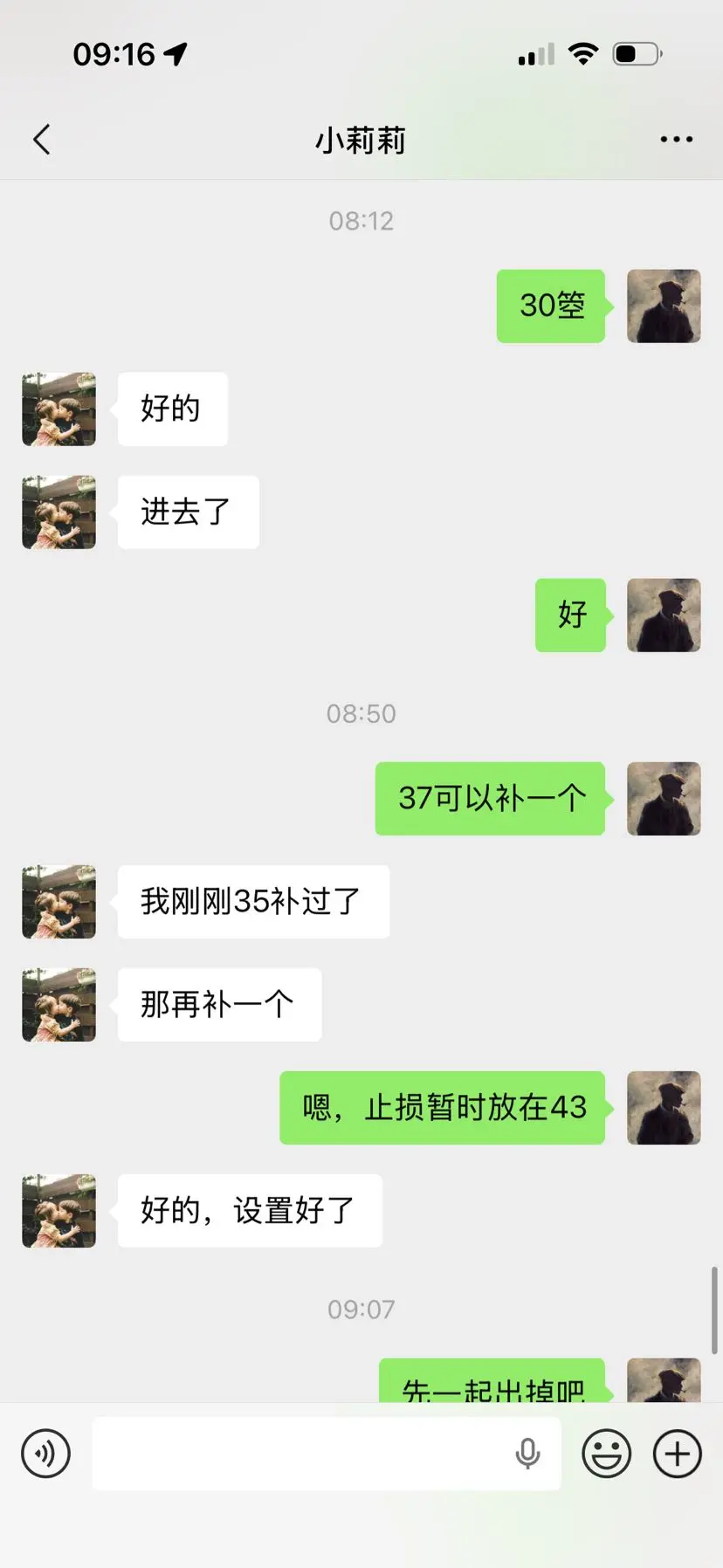Tap the chat title 小莉莉
This screenshot has height=1568, width=723.
(x=361, y=139)
